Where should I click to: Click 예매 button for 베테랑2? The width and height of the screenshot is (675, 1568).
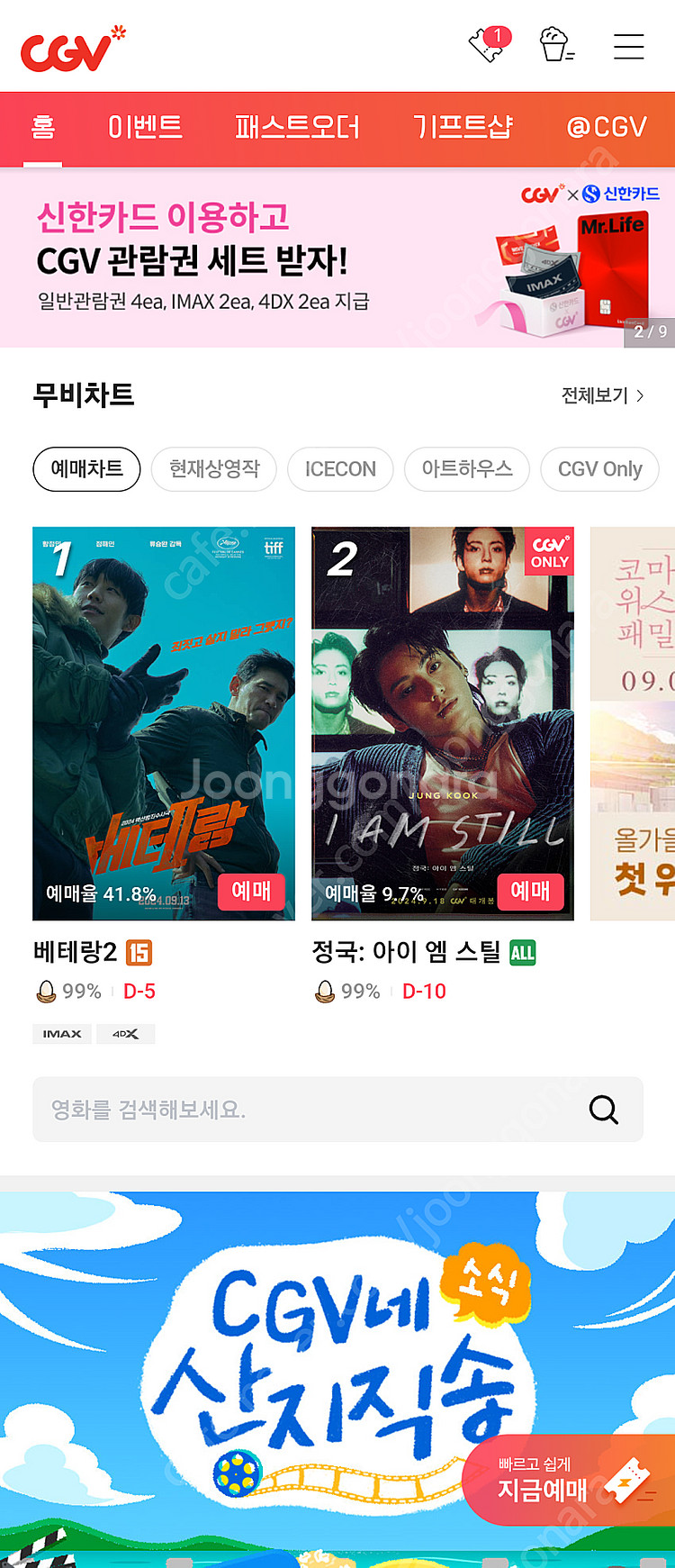251,893
